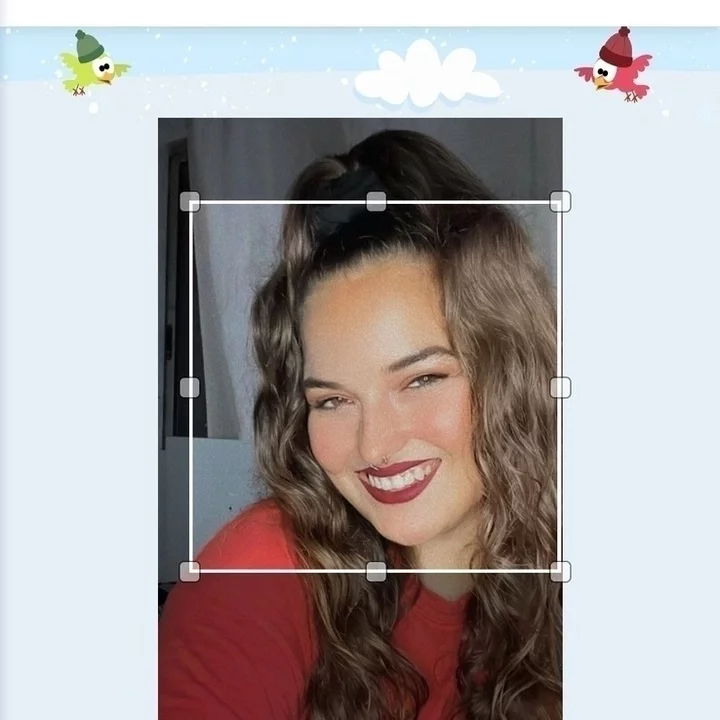
Task: Select the bottom edge middle crop handle
Action: click(x=376, y=572)
